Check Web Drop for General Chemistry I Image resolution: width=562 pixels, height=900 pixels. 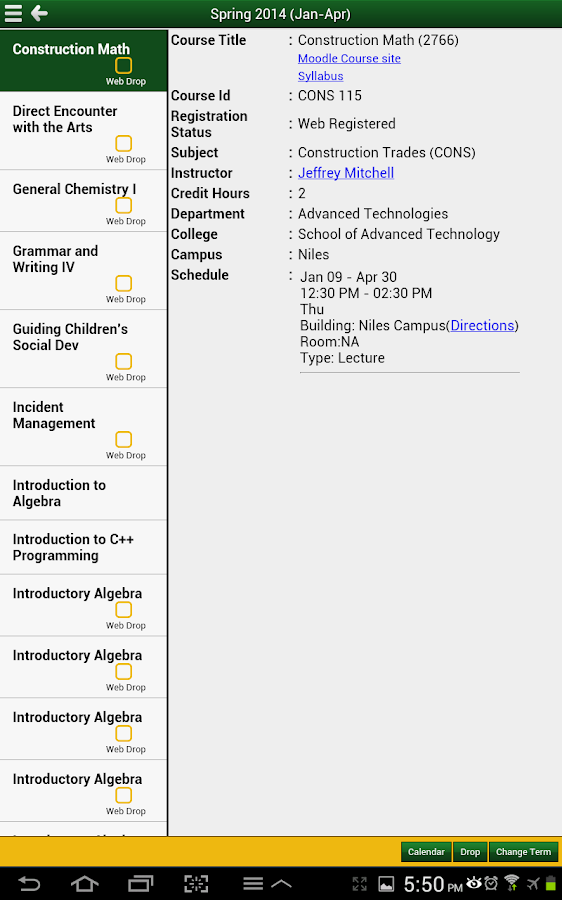pyautogui.click(x=123, y=205)
